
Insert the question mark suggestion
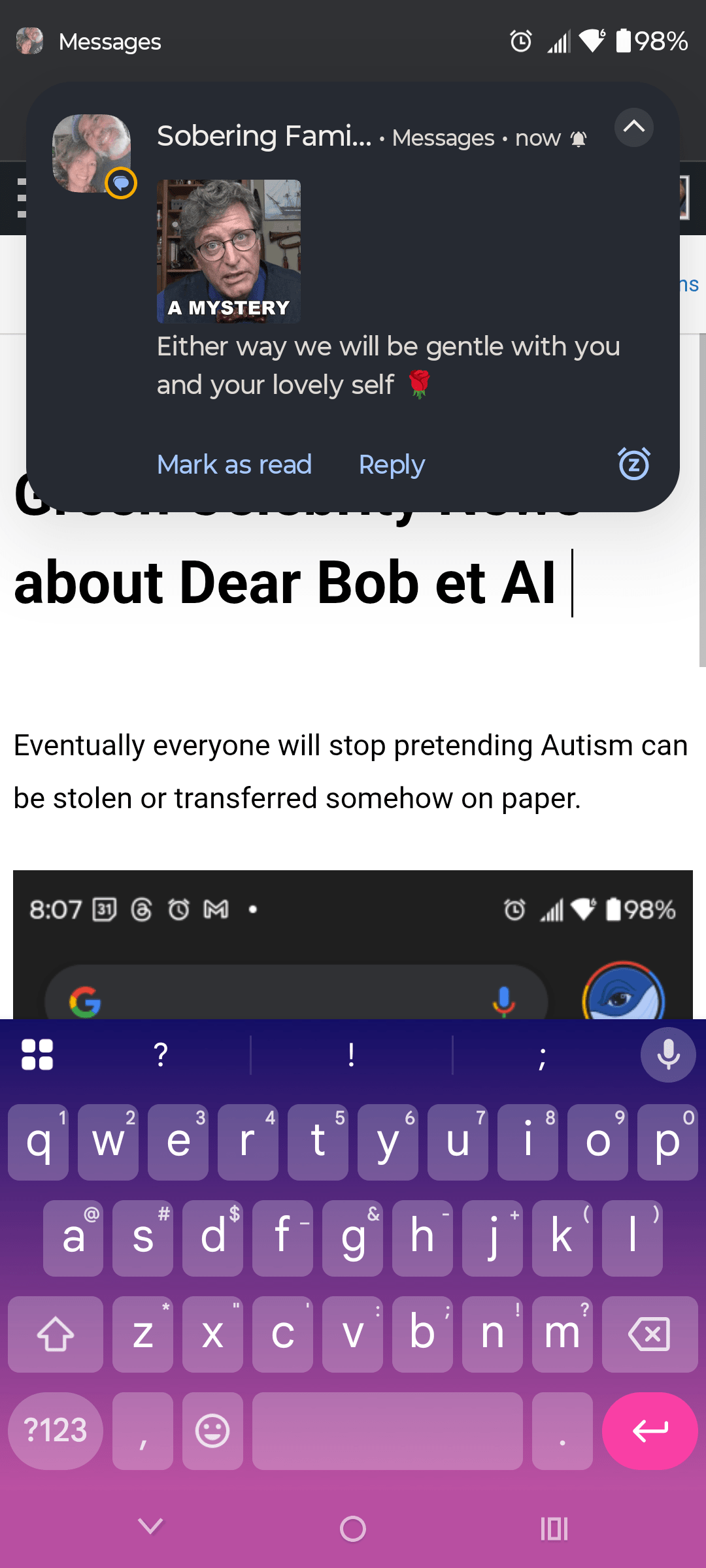point(161,1054)
